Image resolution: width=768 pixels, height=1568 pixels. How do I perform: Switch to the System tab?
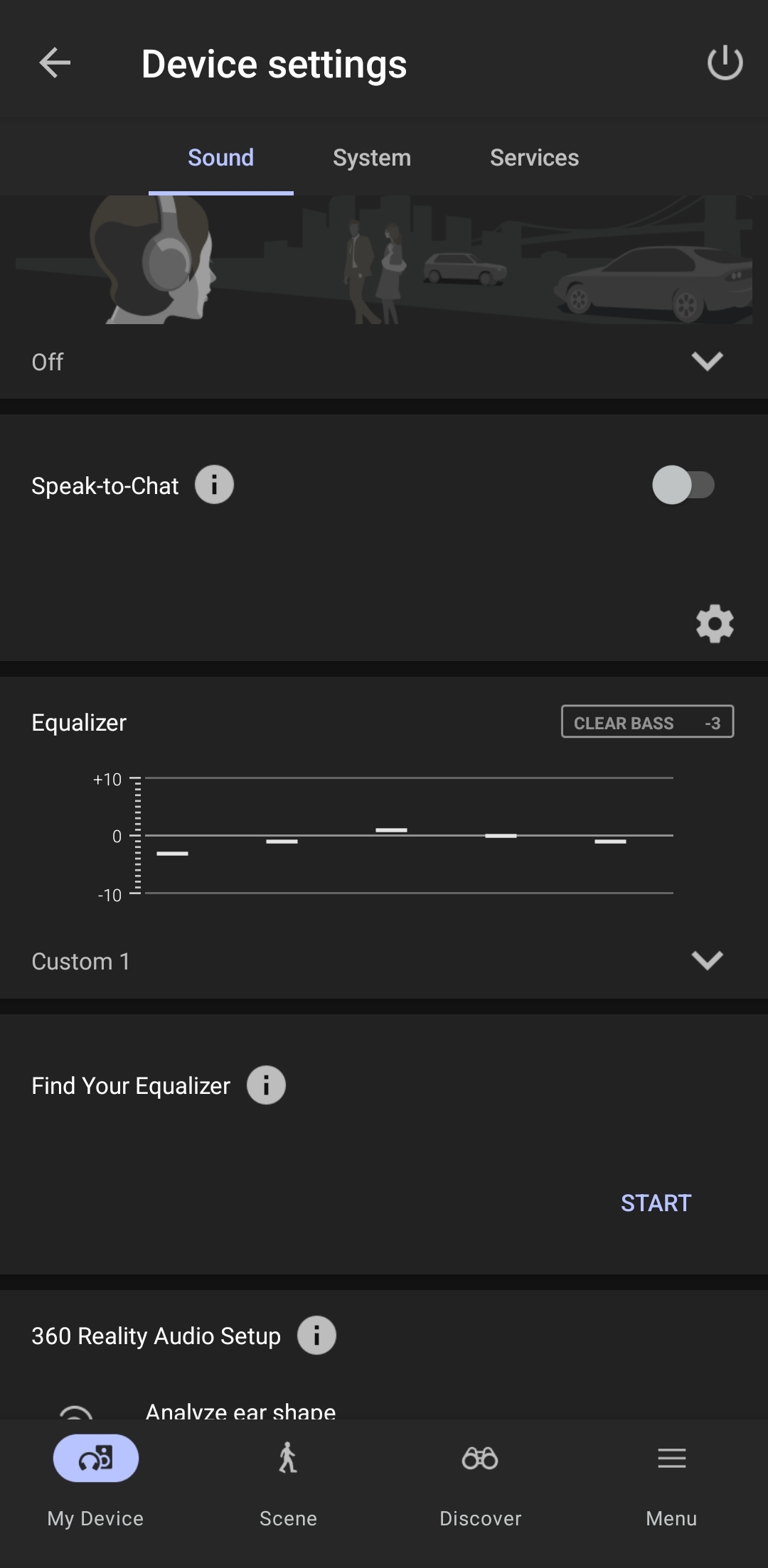point(372,158)
